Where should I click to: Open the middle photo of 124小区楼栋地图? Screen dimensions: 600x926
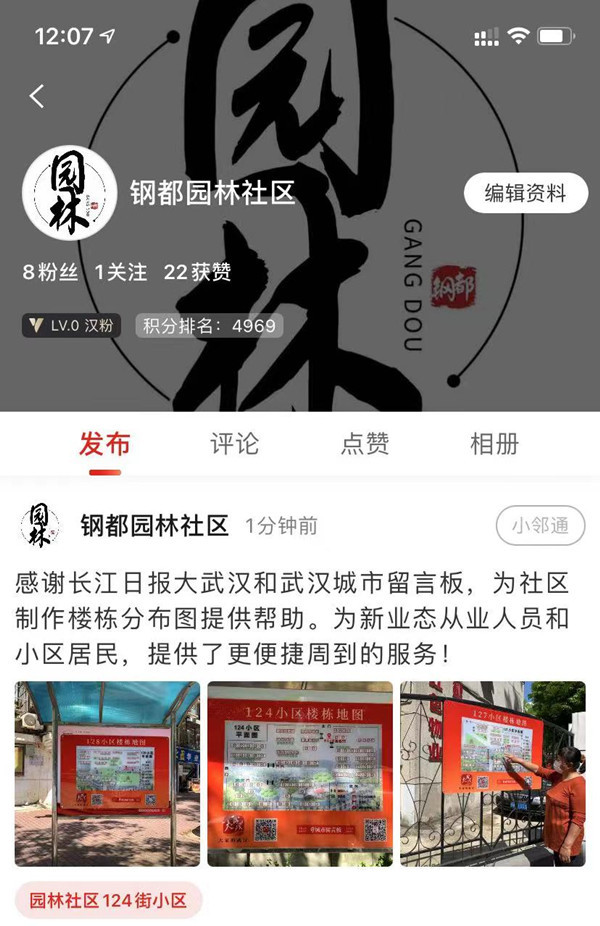[x=300, y=773]
